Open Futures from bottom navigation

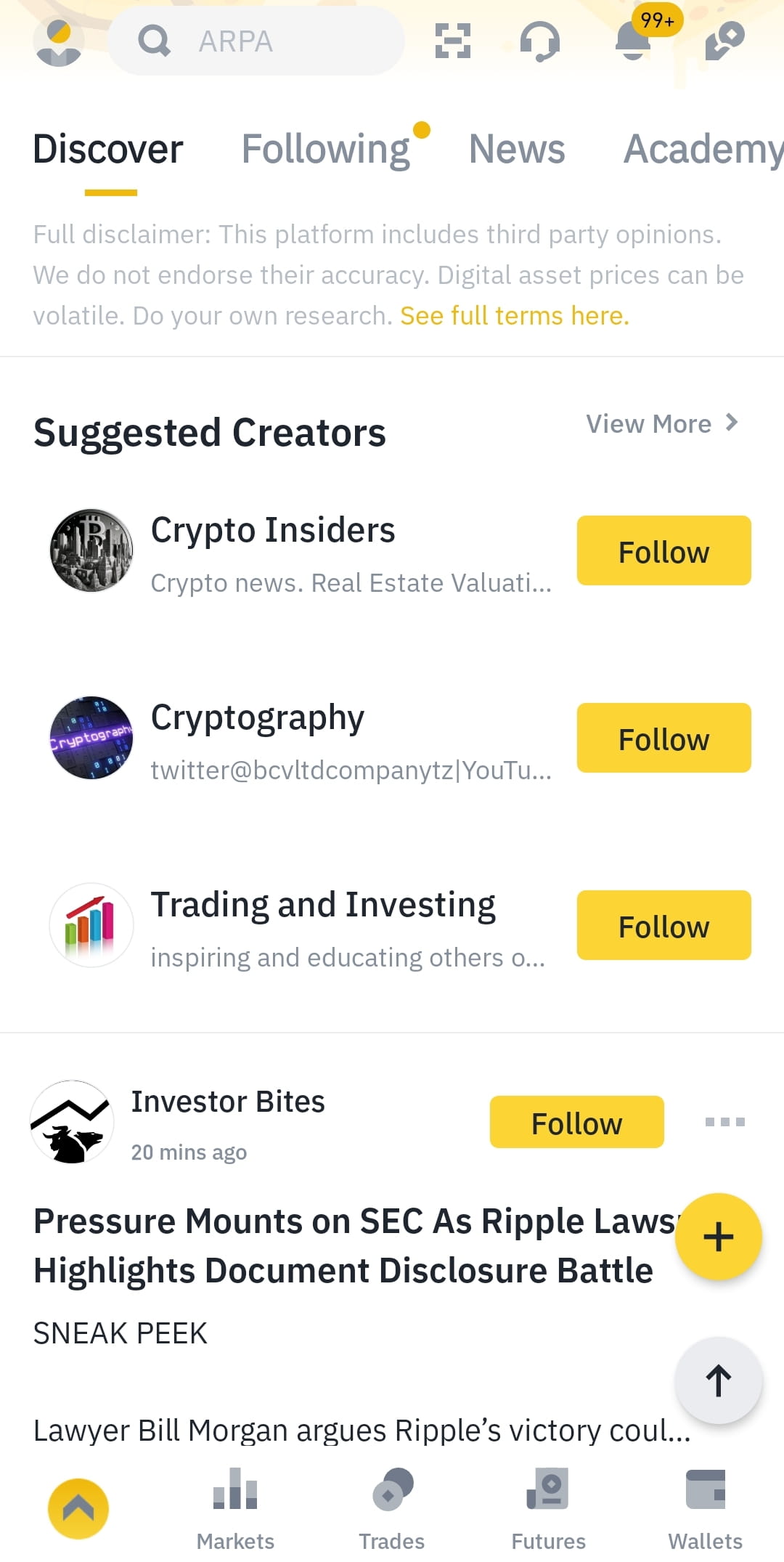(548, 1510)
